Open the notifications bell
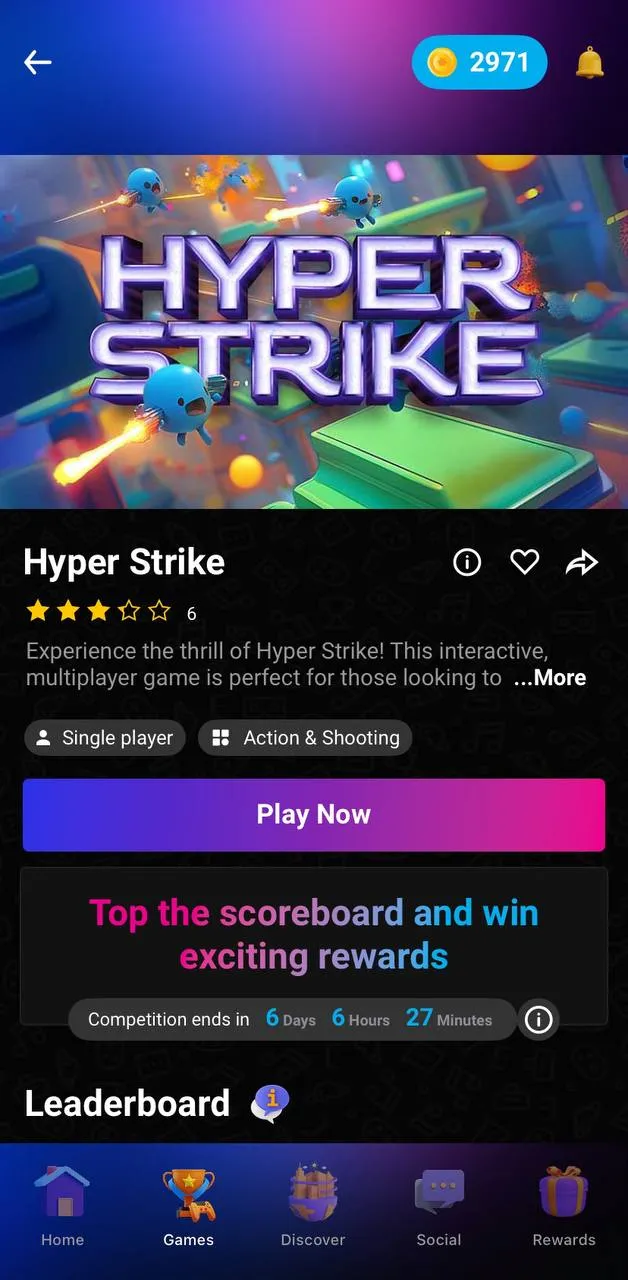628x1280 pixels. (x=590, y=63)
